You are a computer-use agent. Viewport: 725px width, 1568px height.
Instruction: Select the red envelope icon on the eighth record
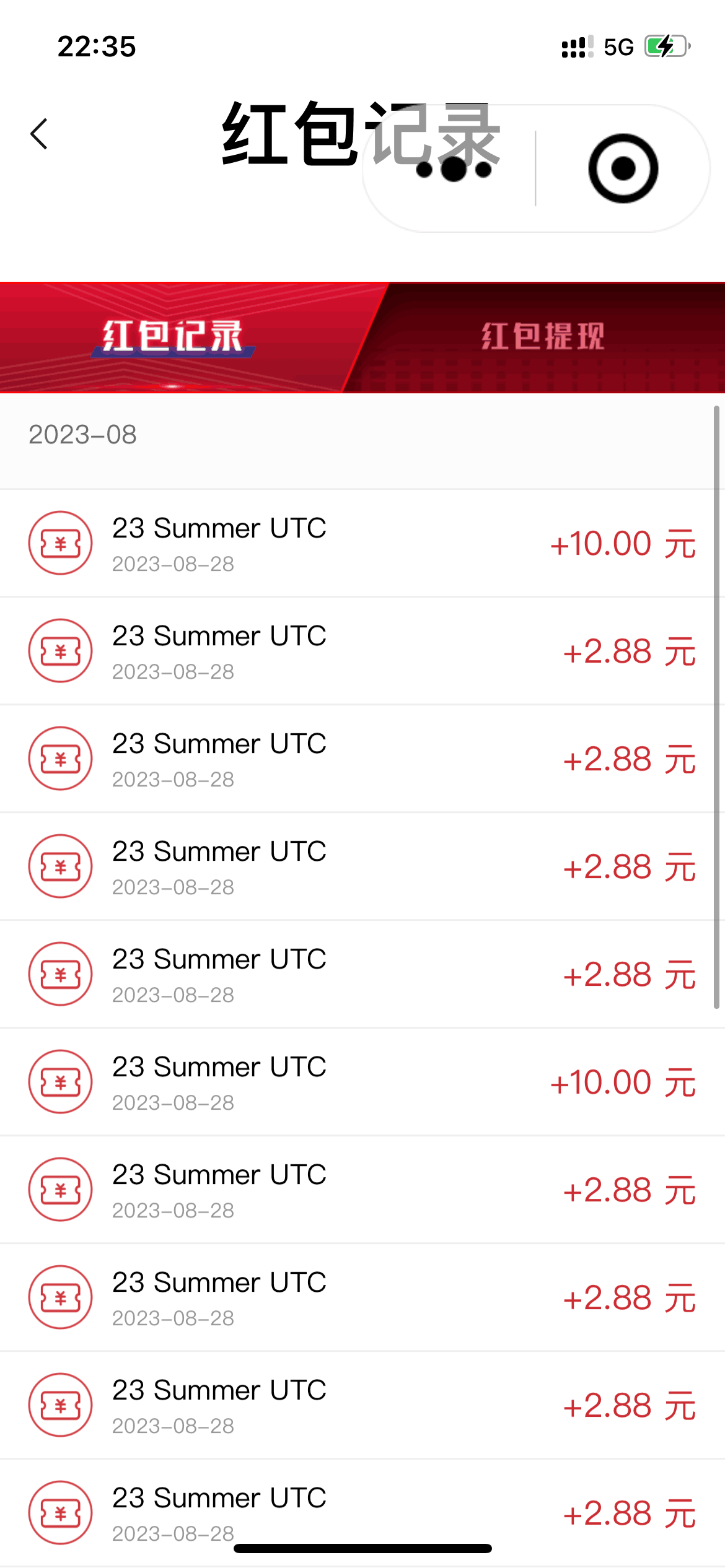pyautogui.click(x=60, y=1297)
